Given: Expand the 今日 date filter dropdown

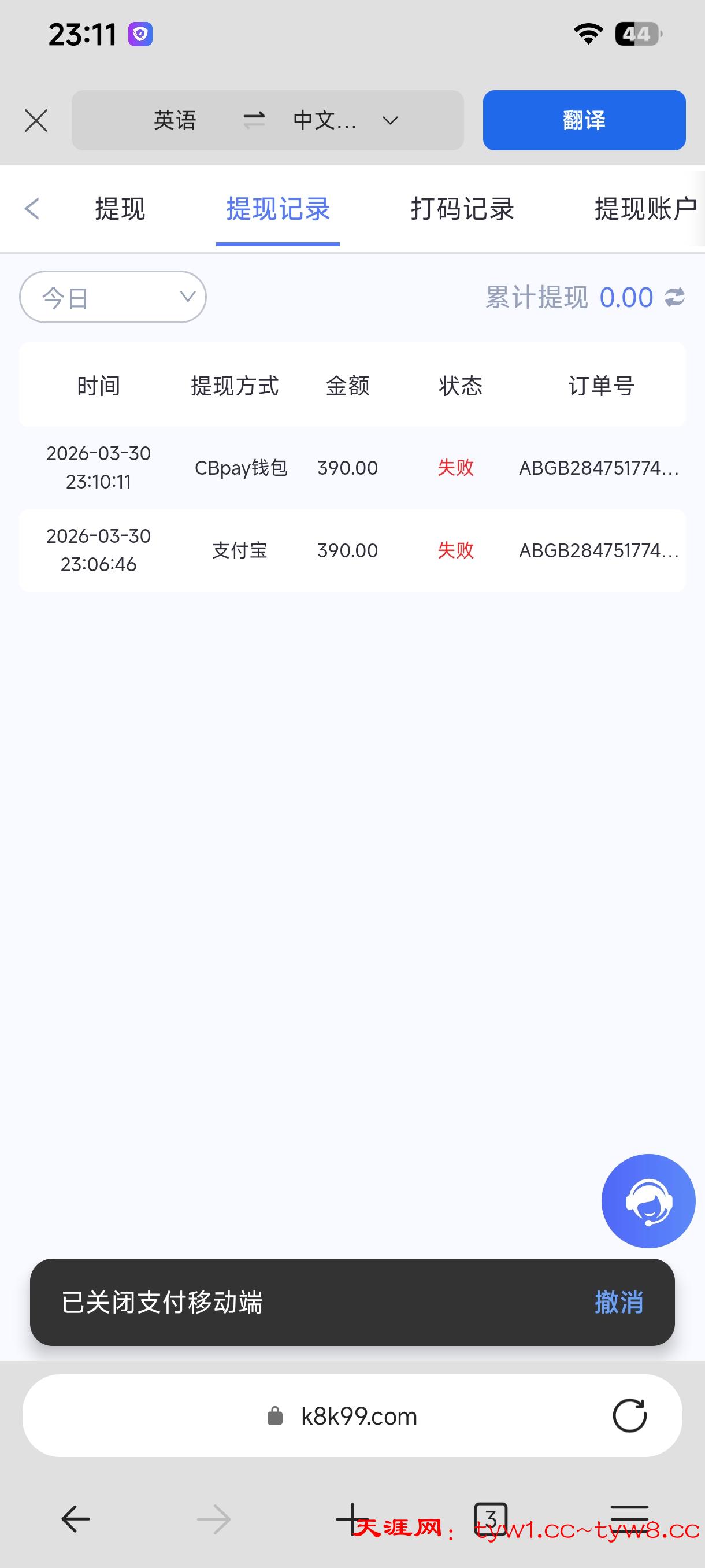Looking at the screenshot, I should 113,297.
